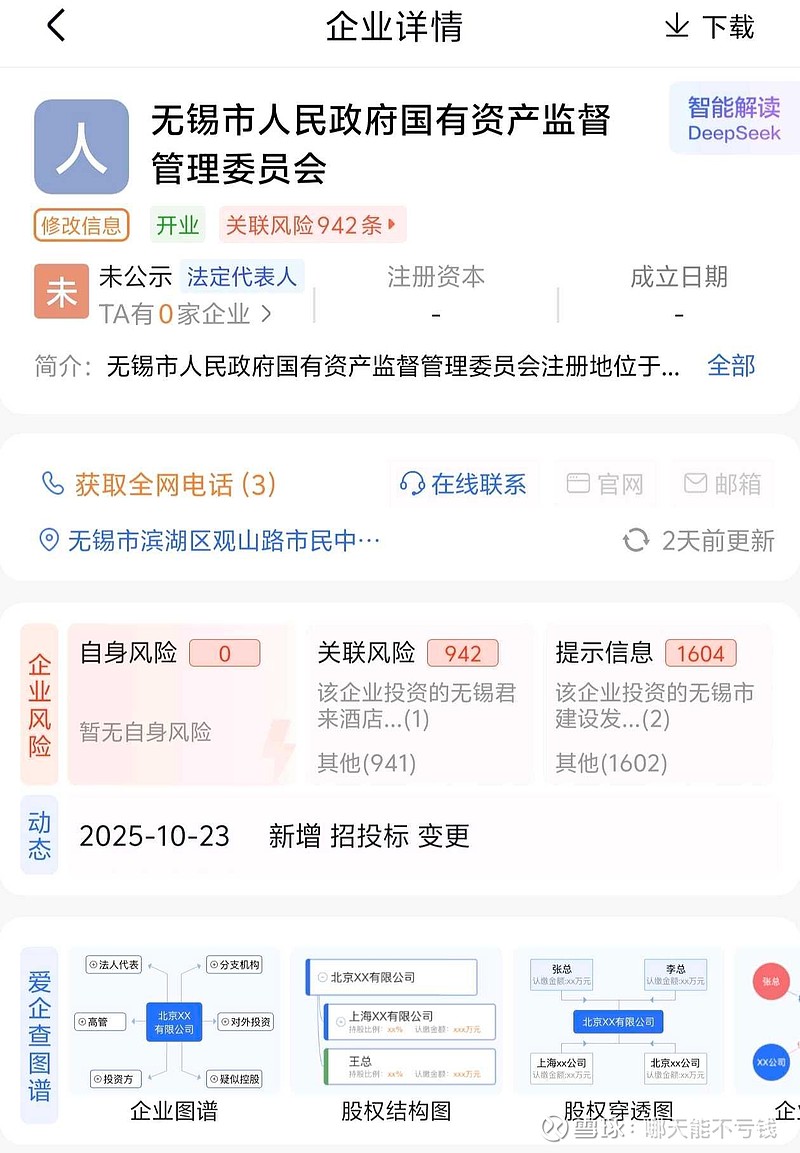Select the 0 badge on 自身风险
This screenshot has width=800, height=1153.
[224, 652]
